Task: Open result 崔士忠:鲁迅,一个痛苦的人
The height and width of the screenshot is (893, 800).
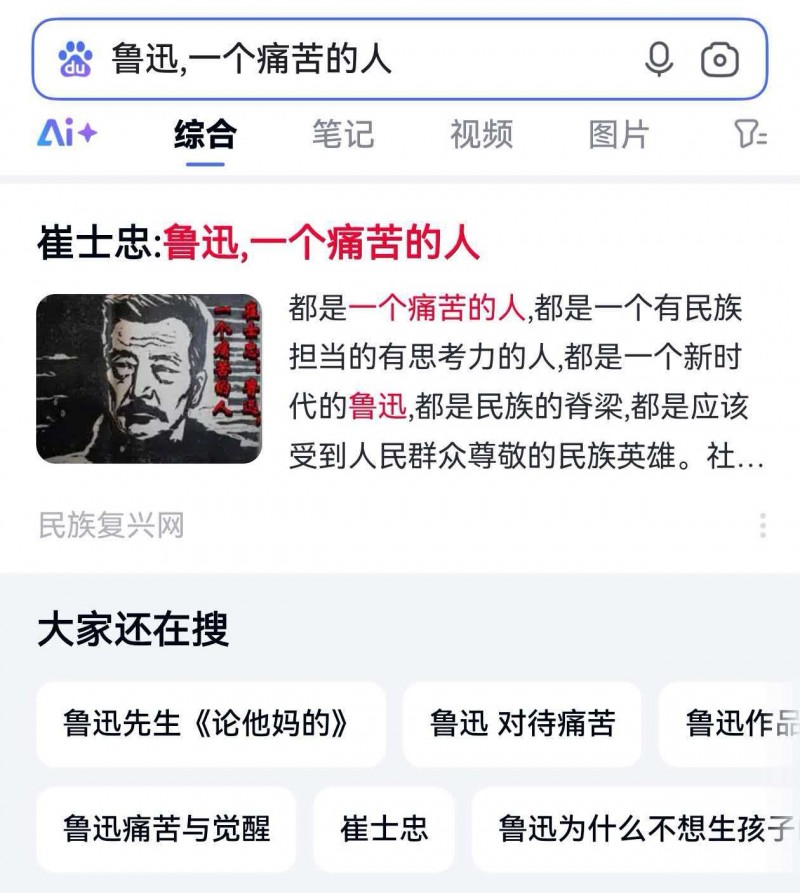Action: (x=259, y=243)
